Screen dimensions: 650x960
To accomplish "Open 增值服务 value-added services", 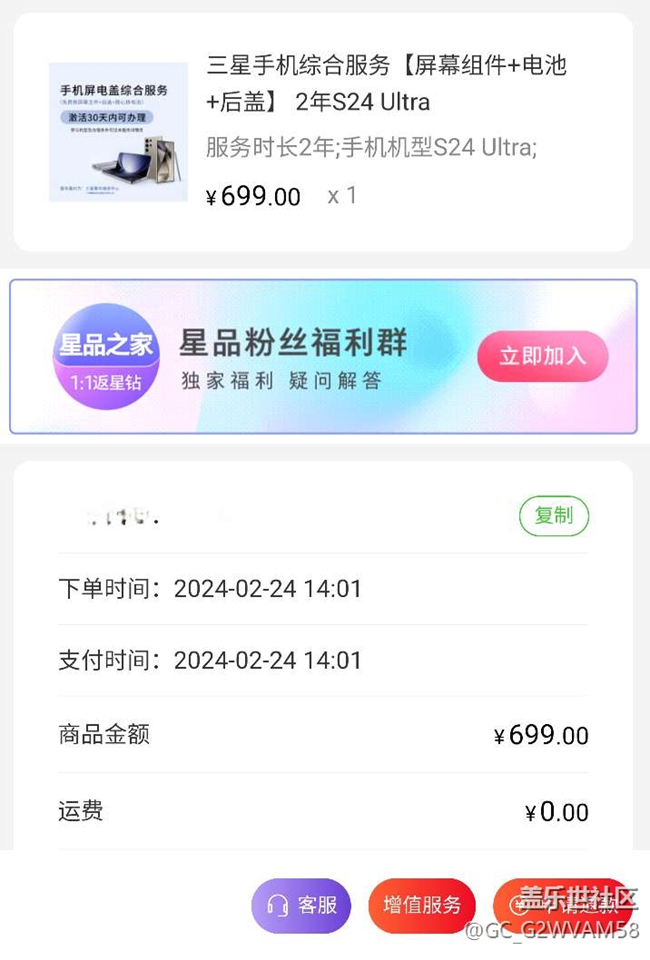I will click(x=421, y=905).
